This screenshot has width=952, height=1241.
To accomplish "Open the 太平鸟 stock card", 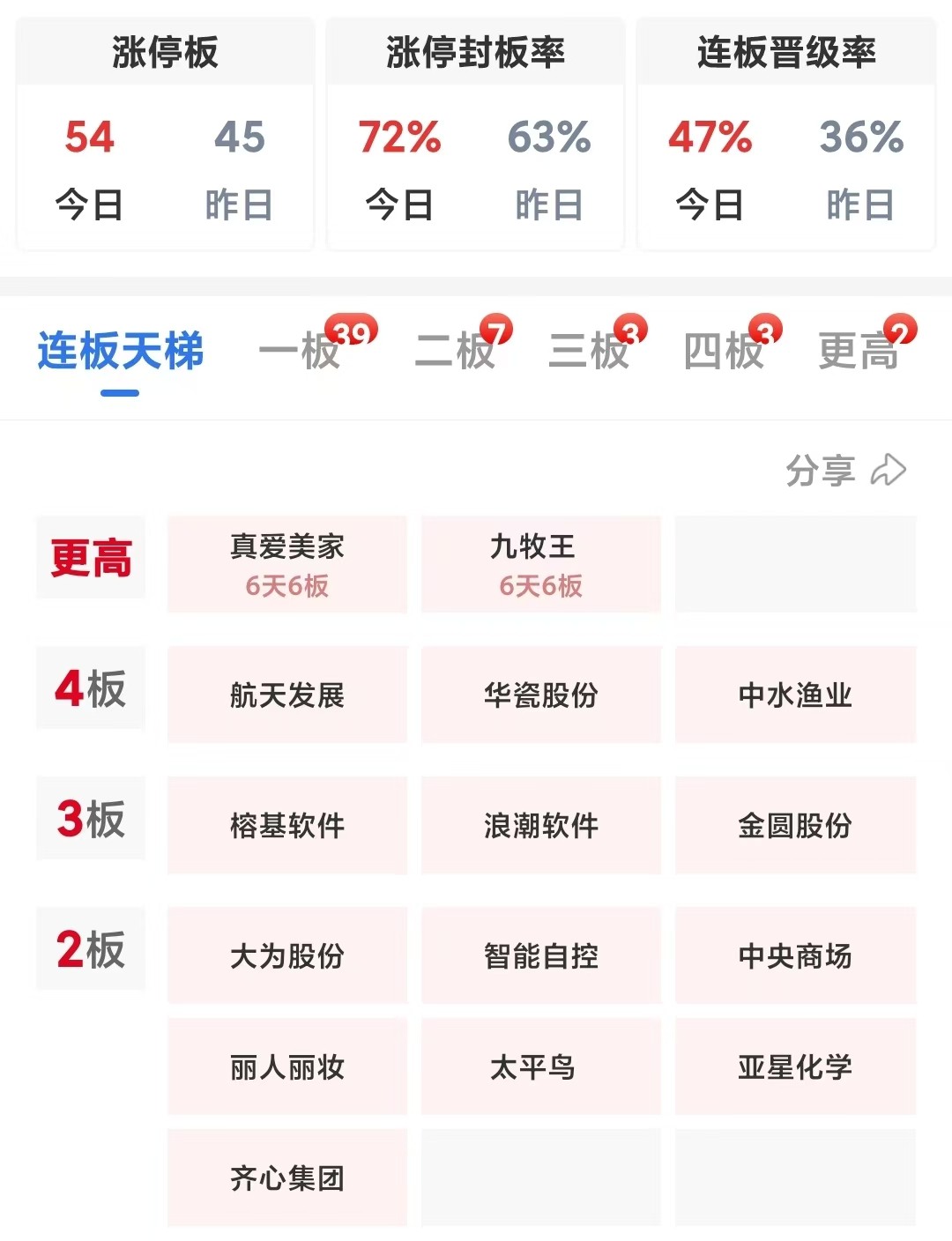I will coord(540,1067).
